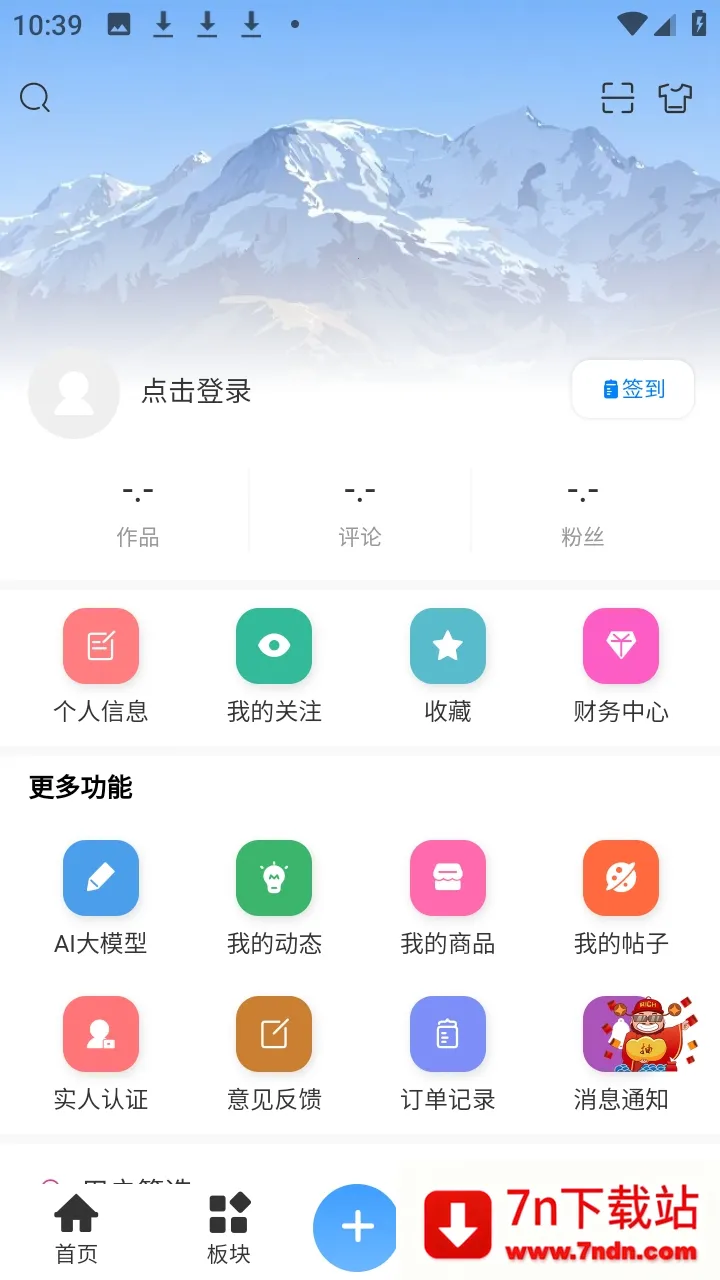
Task: Tap 点击登录 to log in
Action: coord(196,393)
